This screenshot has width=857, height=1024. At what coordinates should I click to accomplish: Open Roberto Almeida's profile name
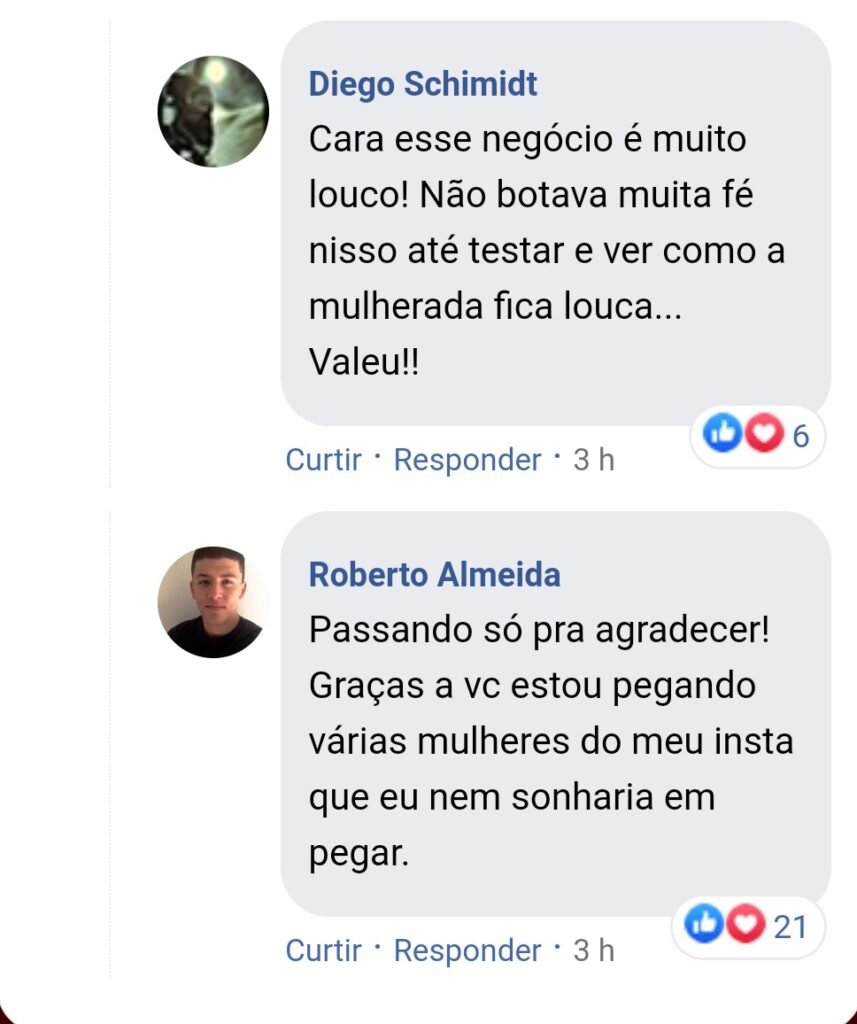click(x=434, y=575)
